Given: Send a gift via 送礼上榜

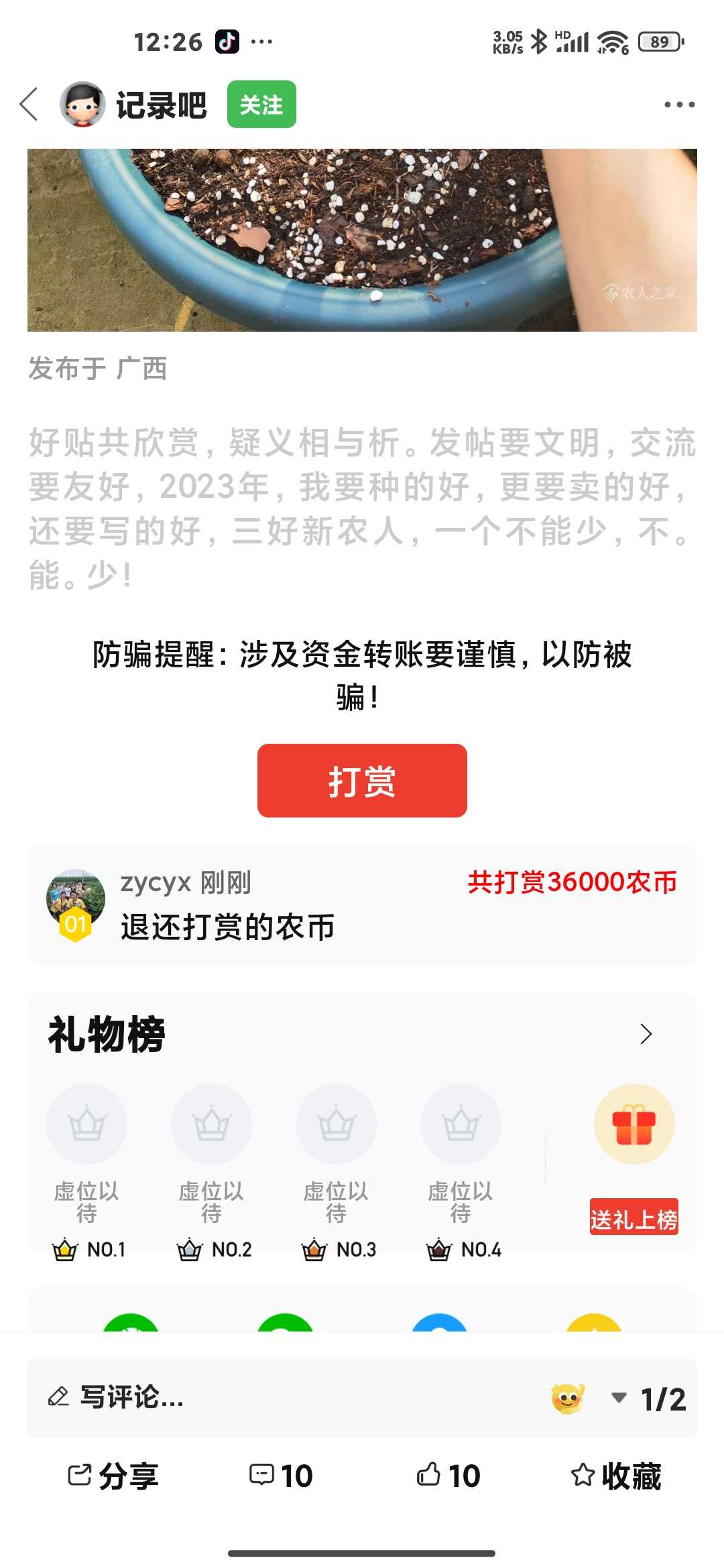Looking at the screenshot, I should 634,1216.
